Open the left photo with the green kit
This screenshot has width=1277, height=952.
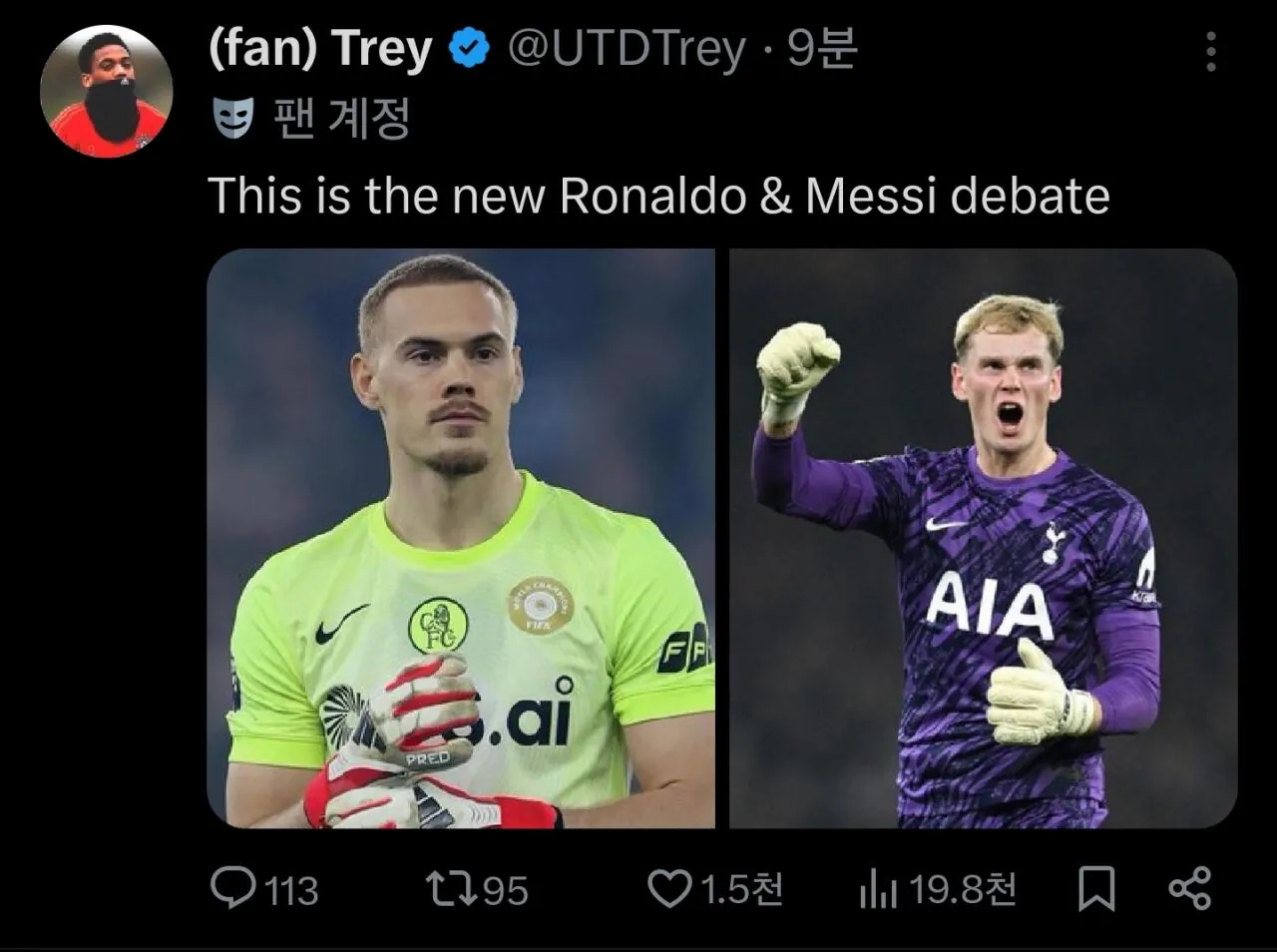pyautogui.click(x=461, y=539)
